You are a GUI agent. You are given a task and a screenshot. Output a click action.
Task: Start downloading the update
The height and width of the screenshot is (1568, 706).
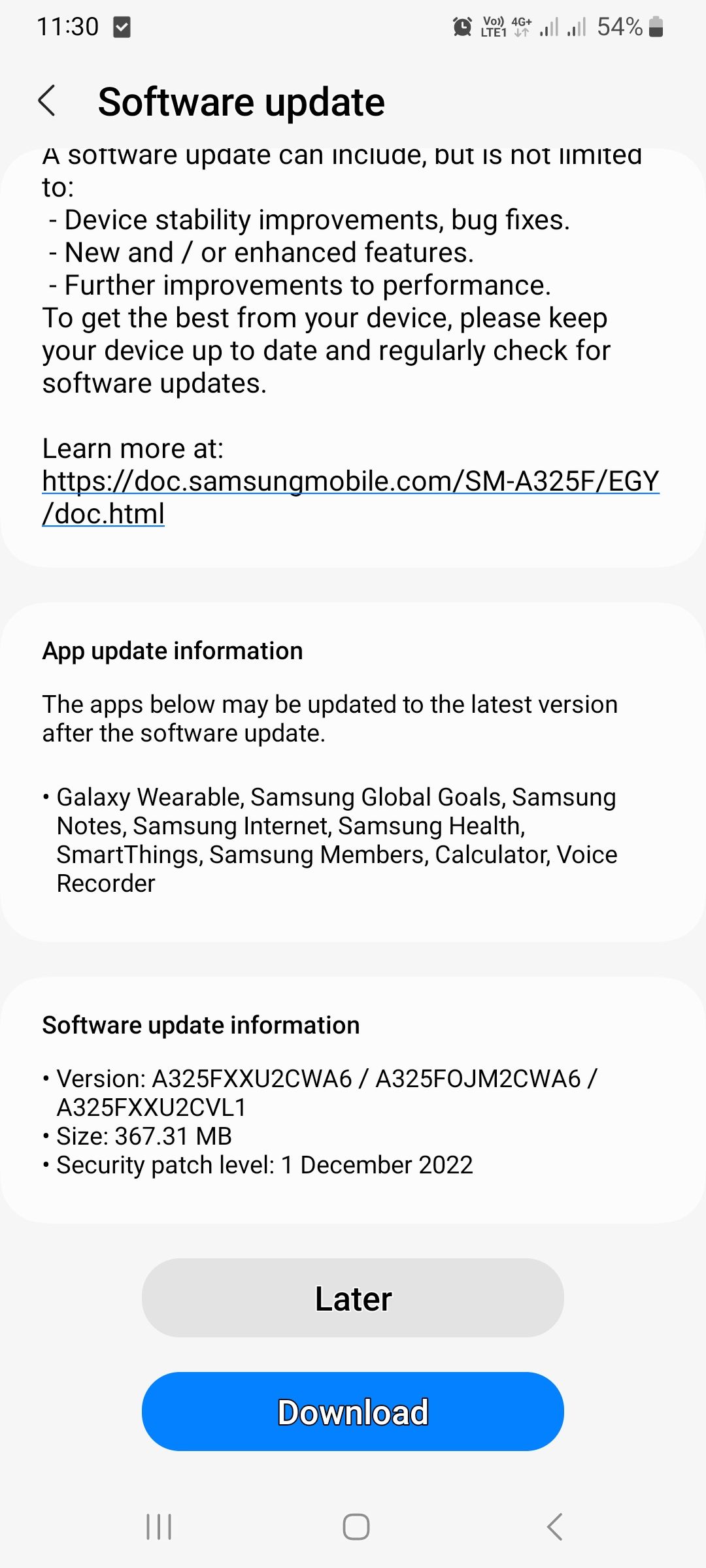coord(353,1411)
